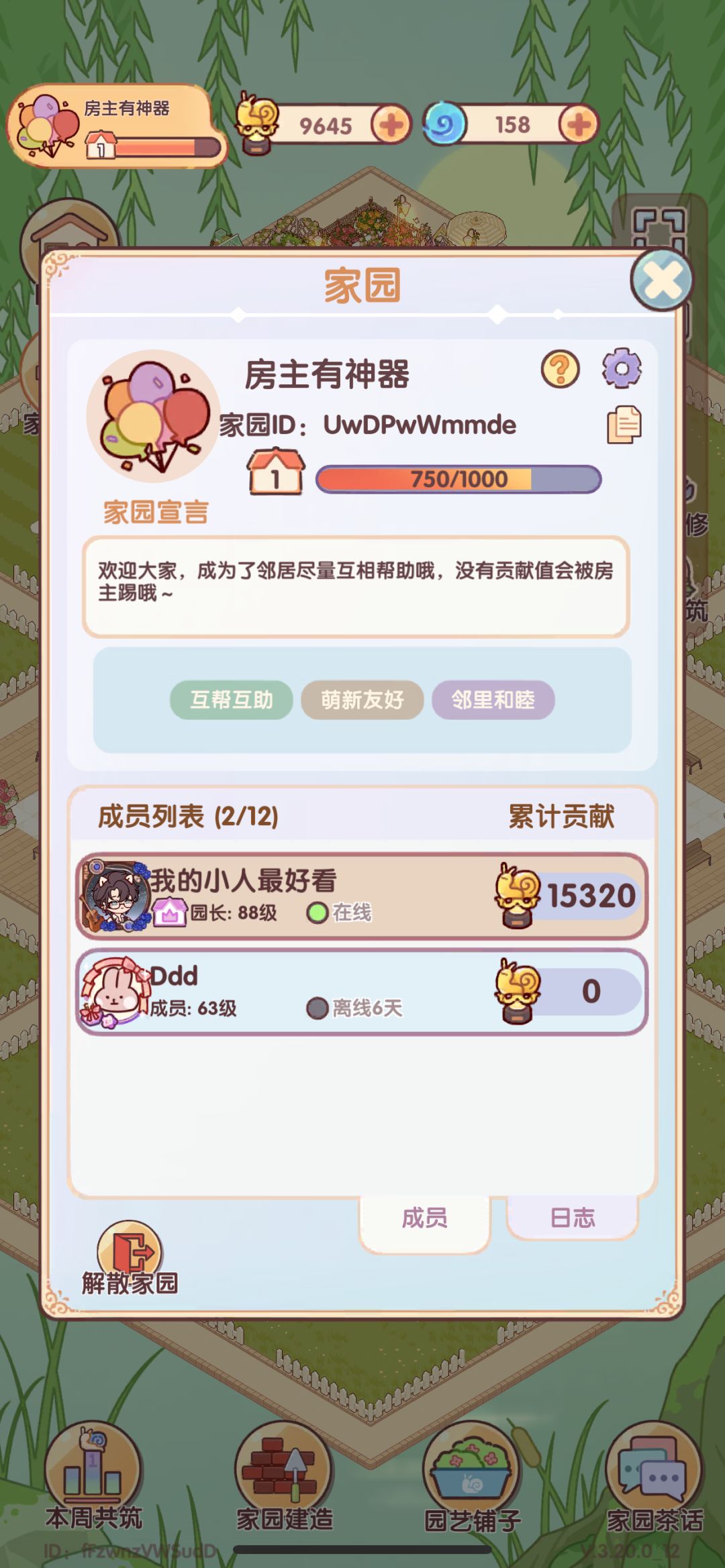Edit the 家园宣言 text box
The height and width of the screenshot is (1568, 725).
click(x=356, y=586)
